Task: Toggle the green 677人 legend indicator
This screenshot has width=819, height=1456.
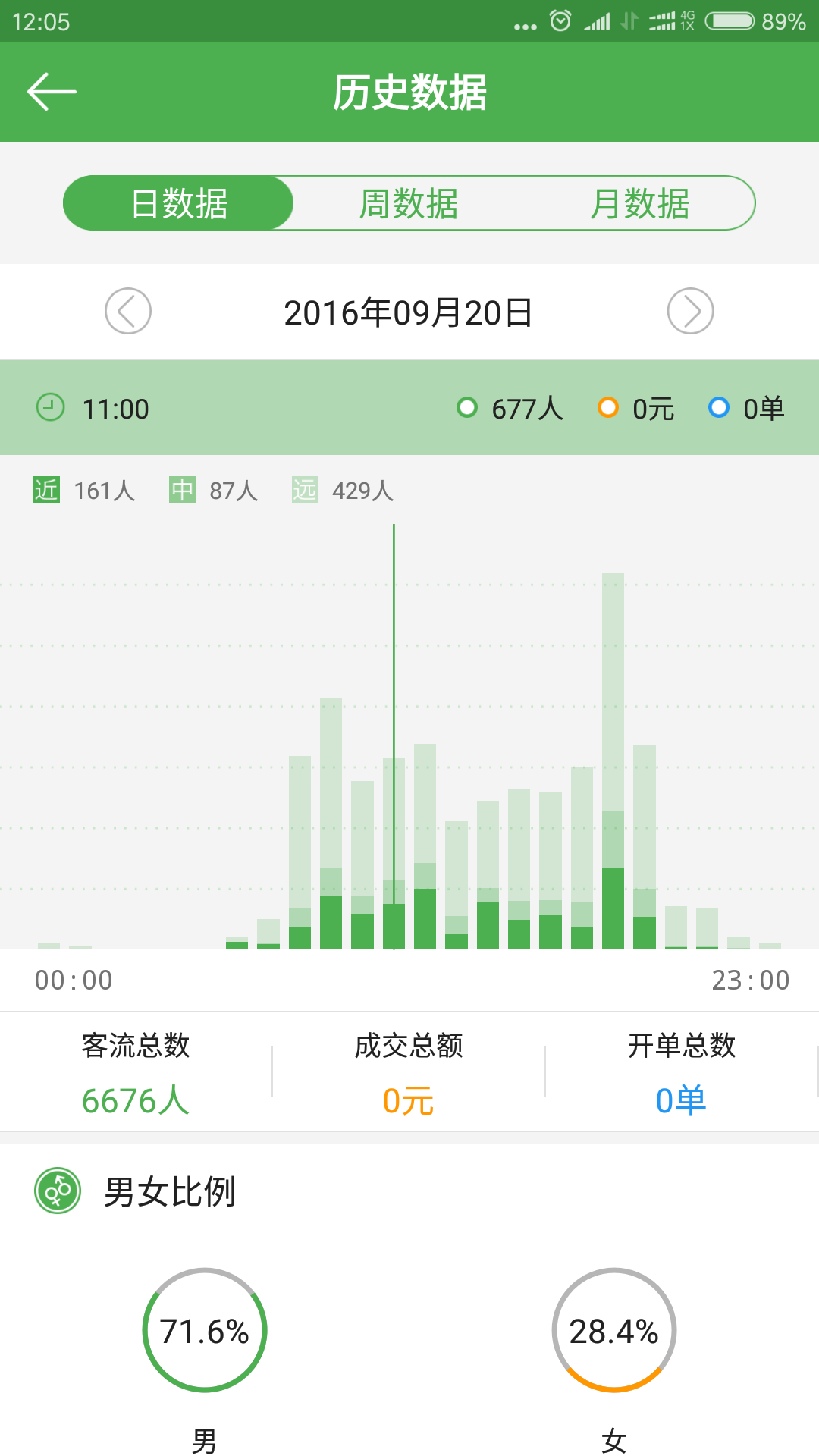Action: 468,407
